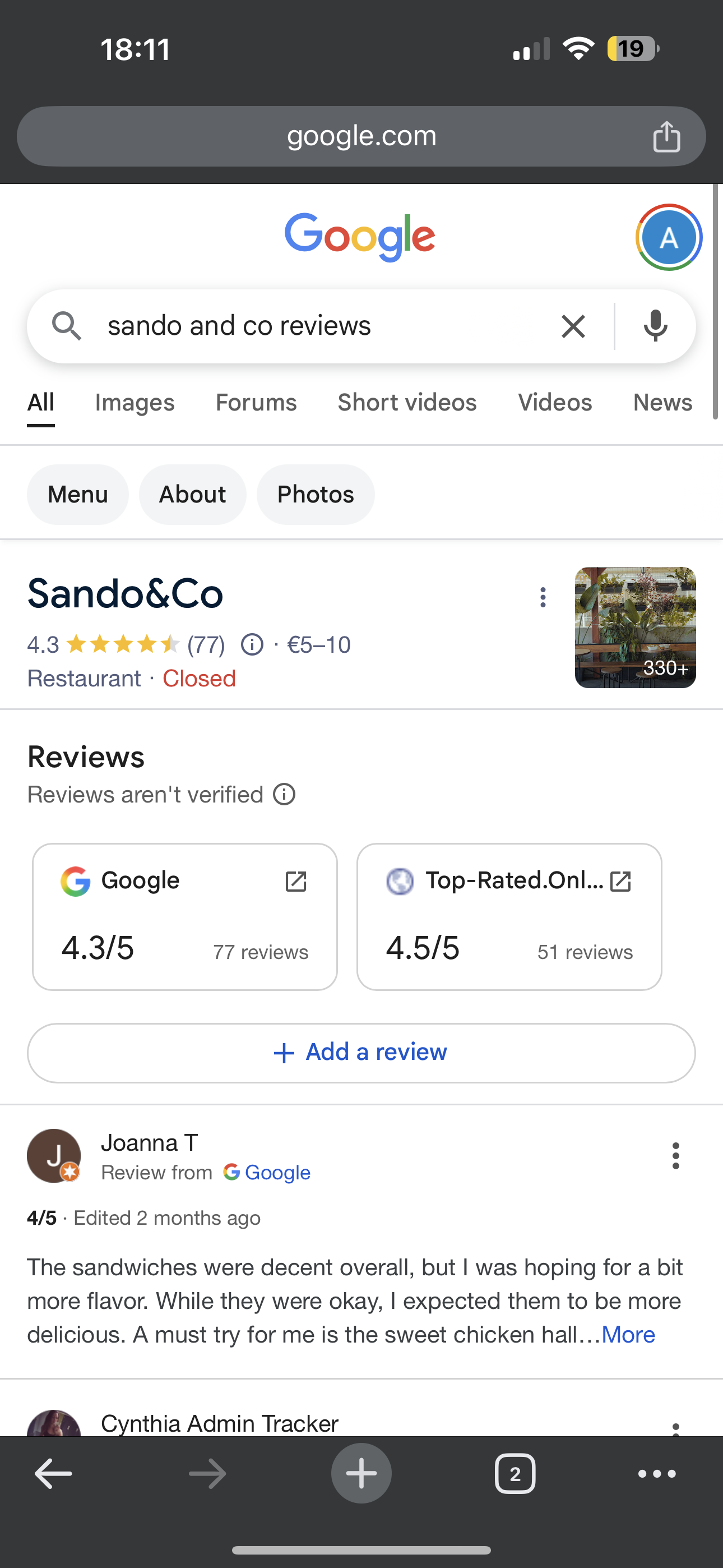723x1568 pixels.
Task: Clear the search query text
Action: [573, 326]
